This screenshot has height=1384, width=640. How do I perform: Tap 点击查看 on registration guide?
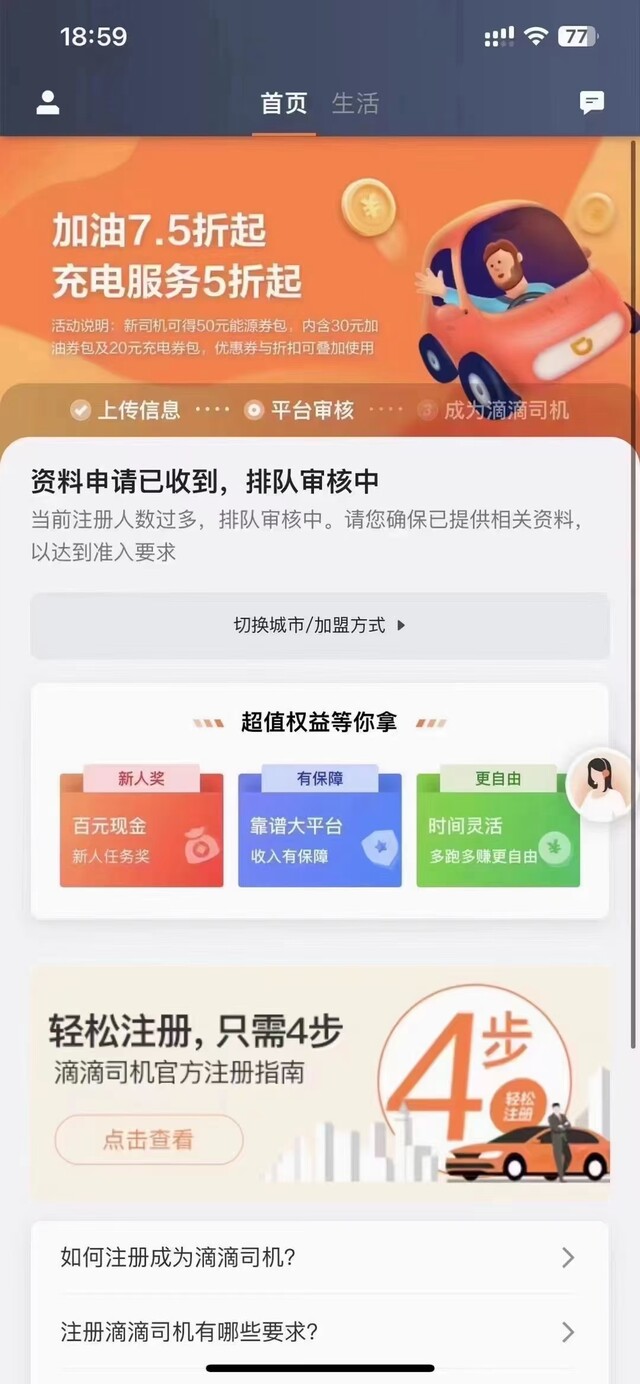(149, 1140)
